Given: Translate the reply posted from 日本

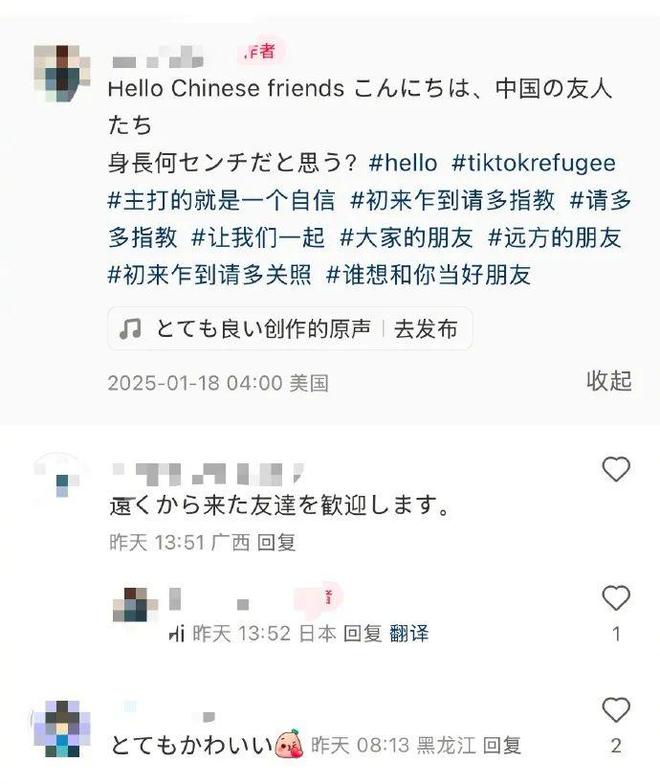Looking at the screenshot, I should click(410, 633).
